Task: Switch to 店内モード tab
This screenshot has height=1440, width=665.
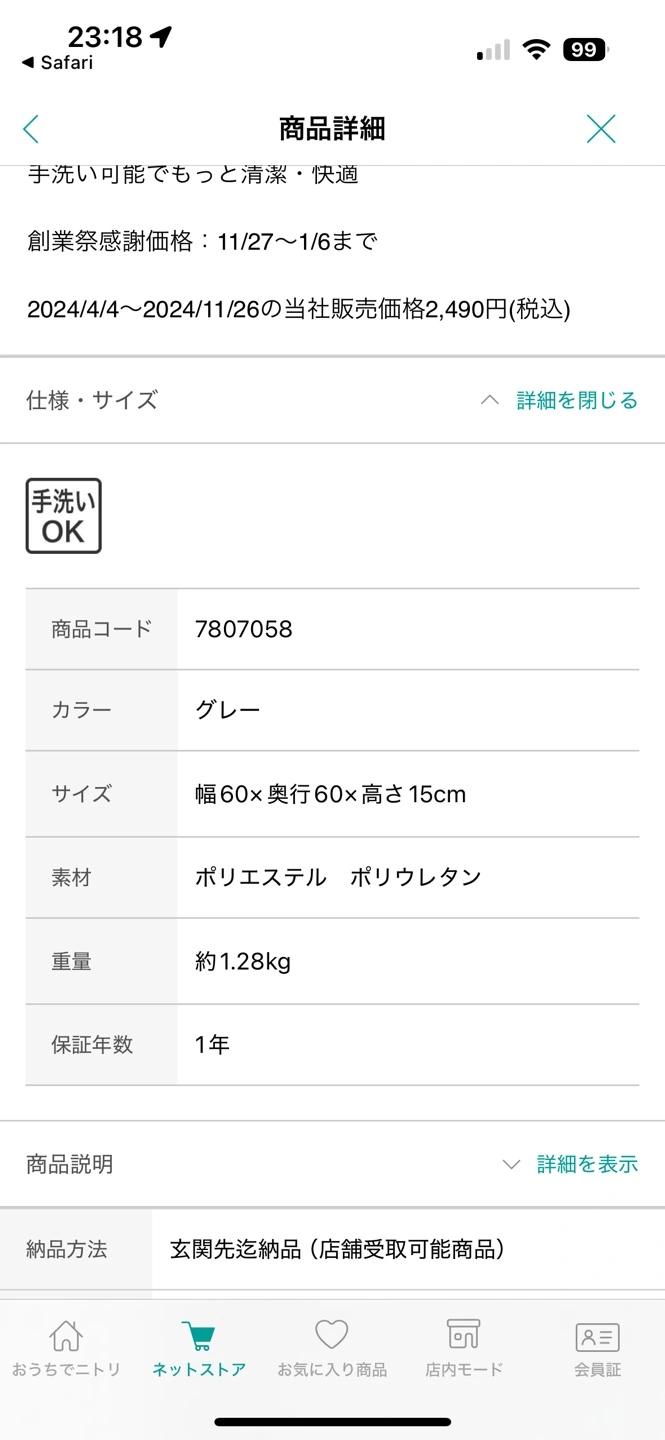Action: 464,1348
